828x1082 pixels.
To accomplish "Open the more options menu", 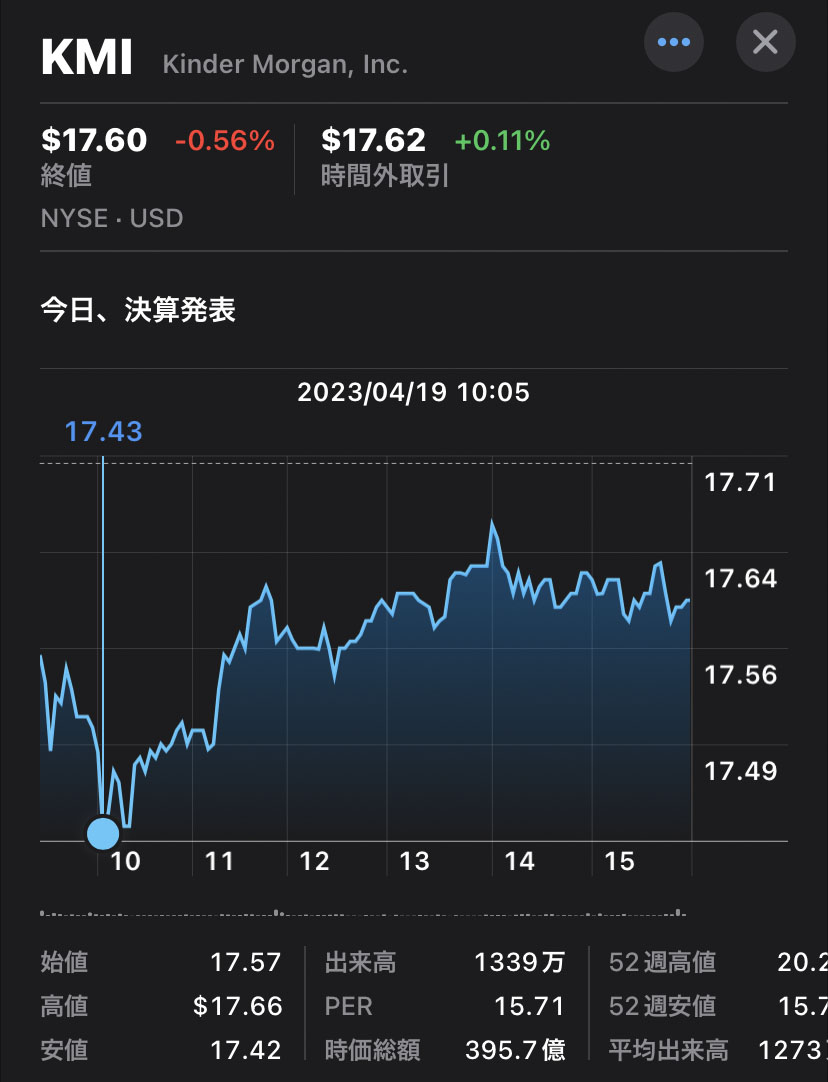I will click(674, 42).
